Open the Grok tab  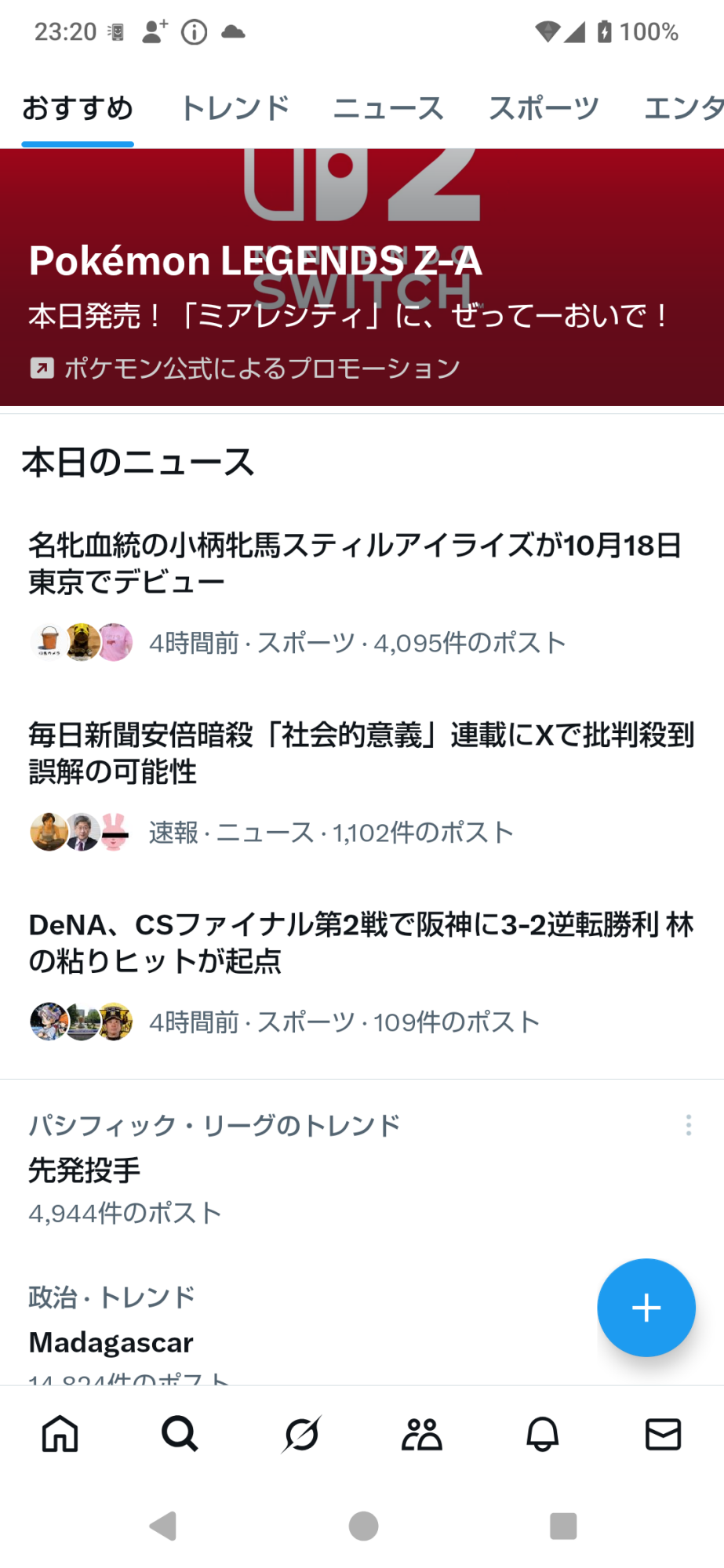pos(301,1434)
